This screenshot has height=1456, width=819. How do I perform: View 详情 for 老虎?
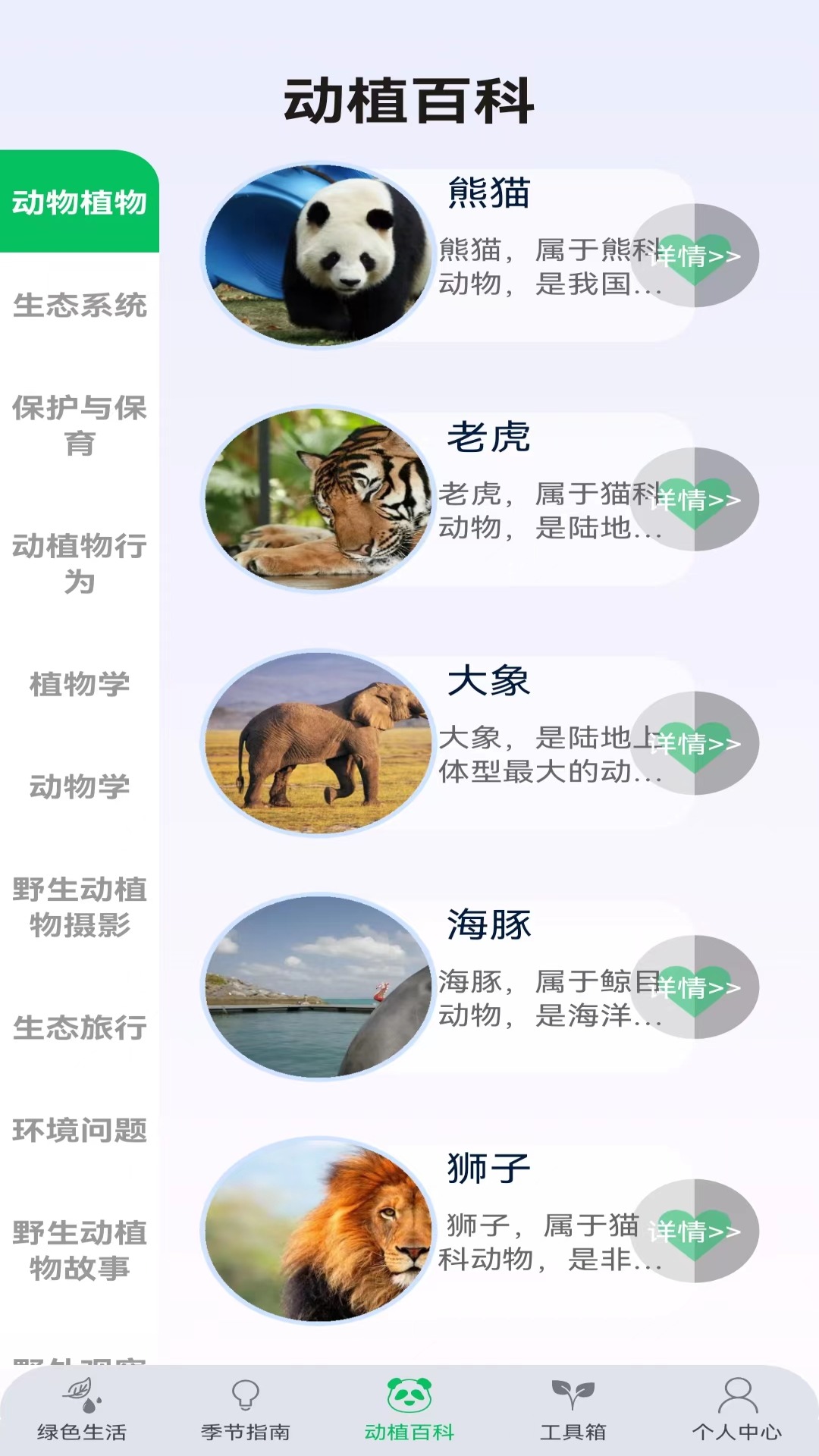[695, 499]
